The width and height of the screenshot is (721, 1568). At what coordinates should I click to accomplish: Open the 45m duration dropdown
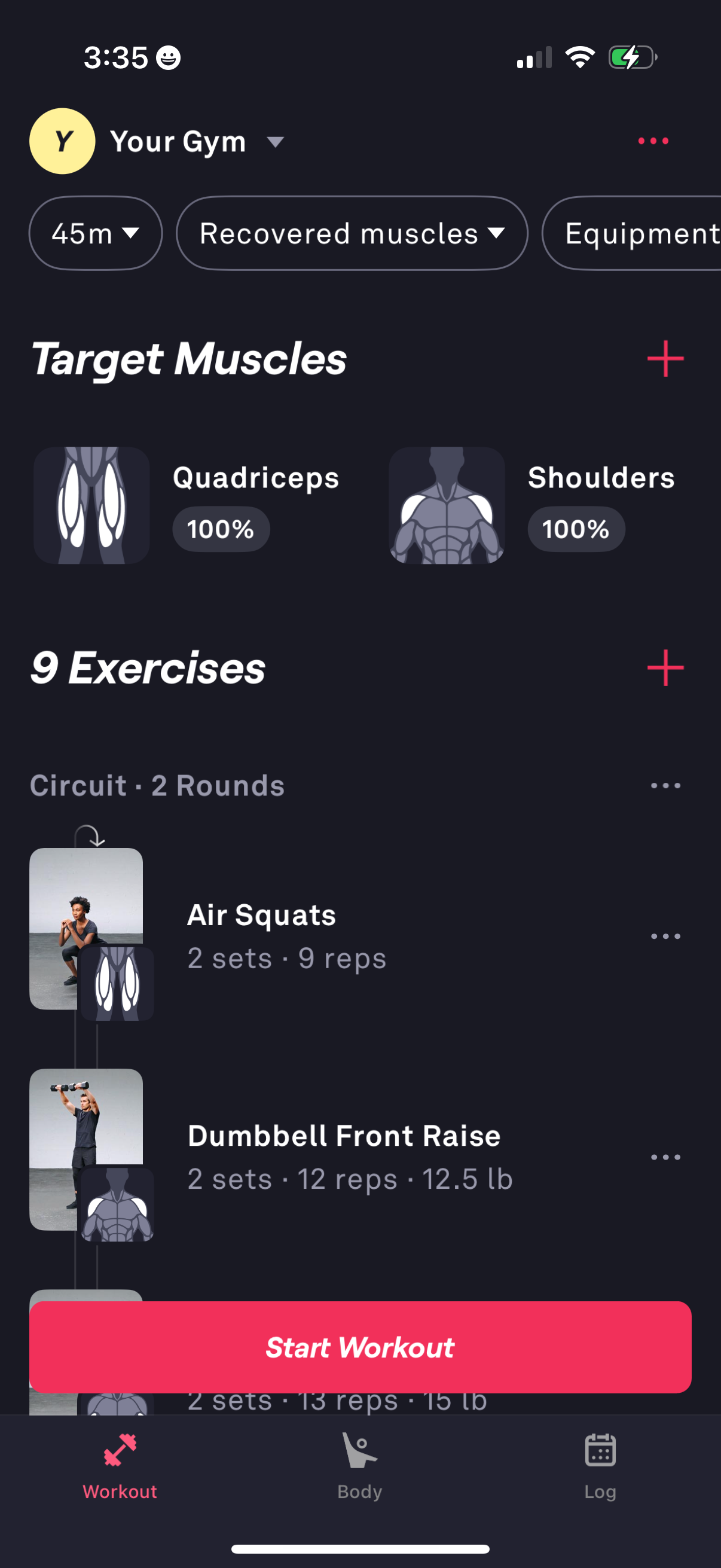click(95, 234)
